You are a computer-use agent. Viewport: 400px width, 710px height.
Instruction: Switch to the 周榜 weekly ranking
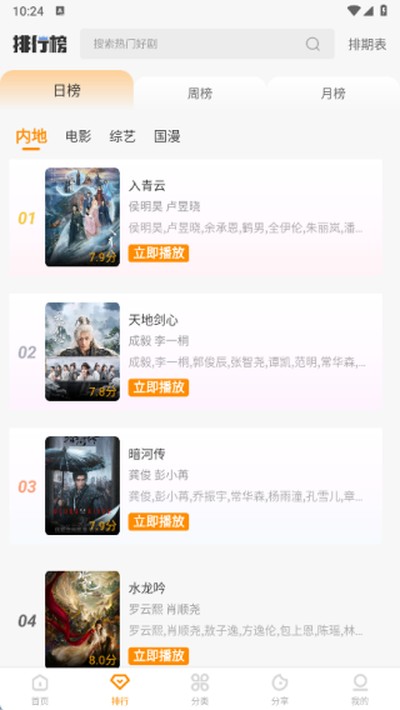click(200, 93)
